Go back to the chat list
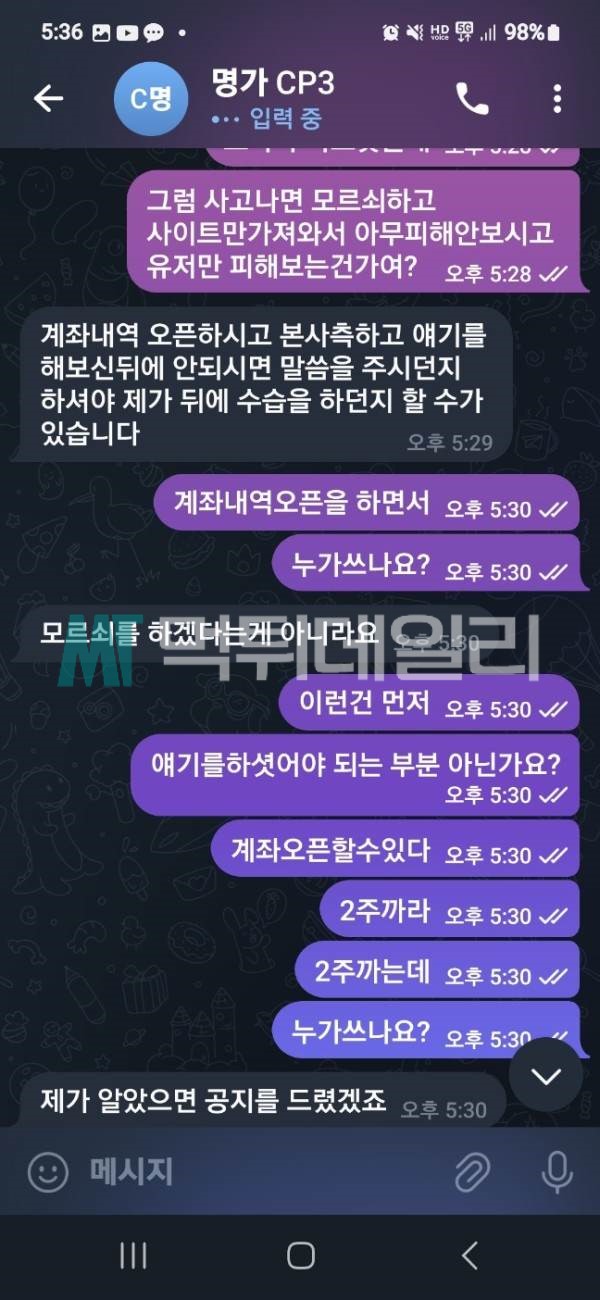Viewport: 600px width, 1300px height. [x=48, y=97]
